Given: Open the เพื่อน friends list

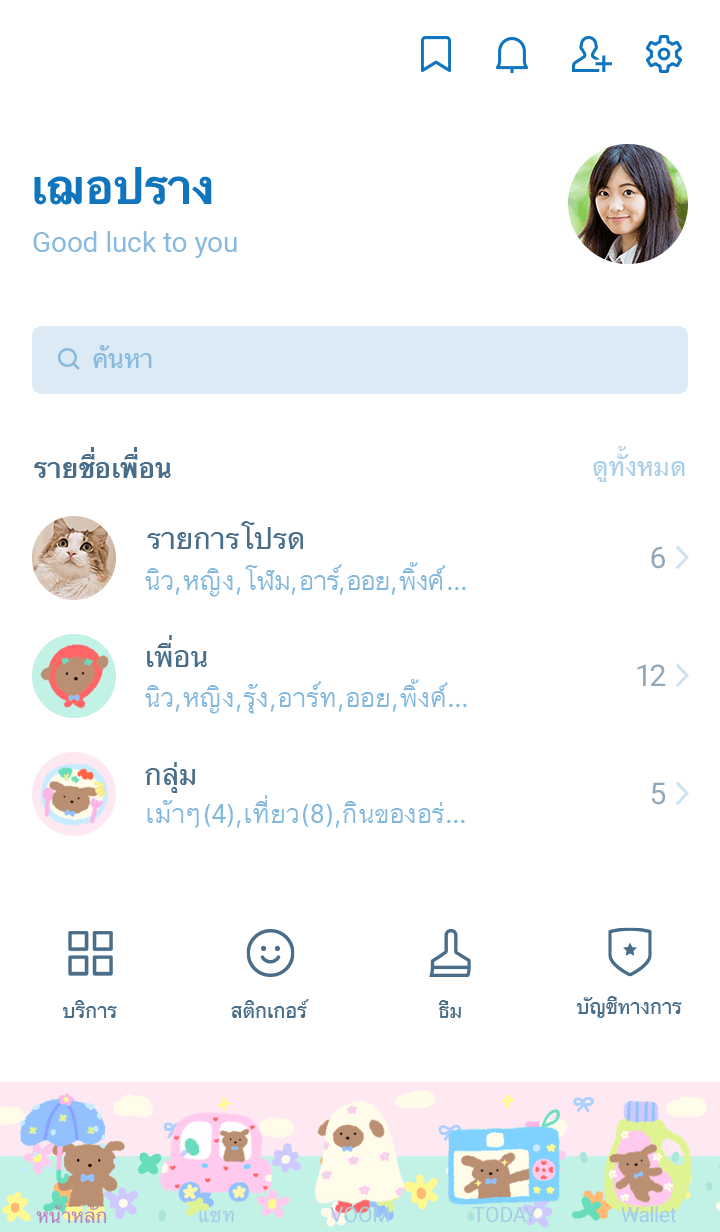Looking at the screenshot, I should pos(360,676).
